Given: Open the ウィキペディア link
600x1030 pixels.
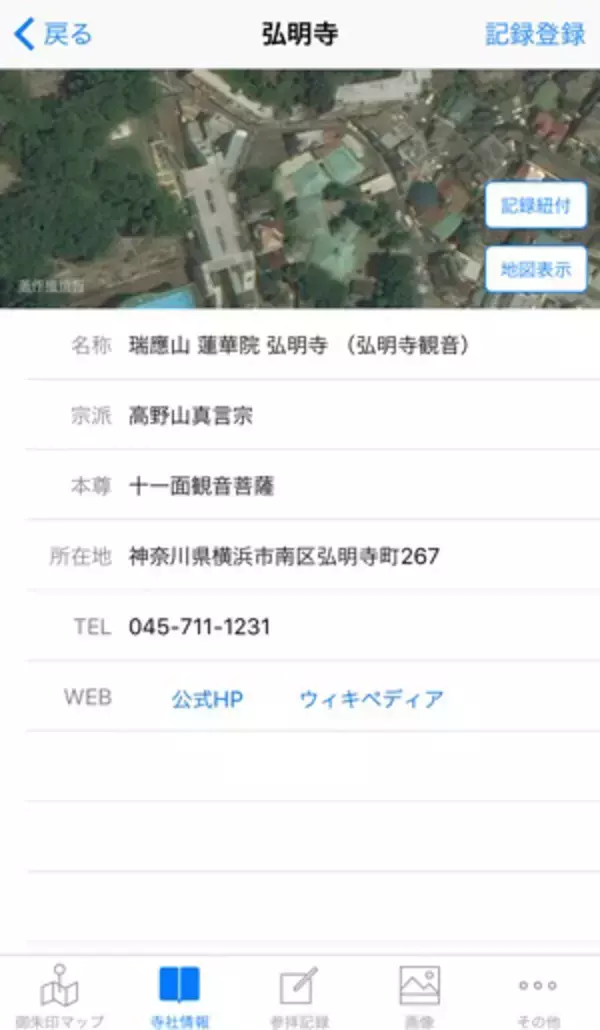Looking at the screenshot, I should (371, 699).
